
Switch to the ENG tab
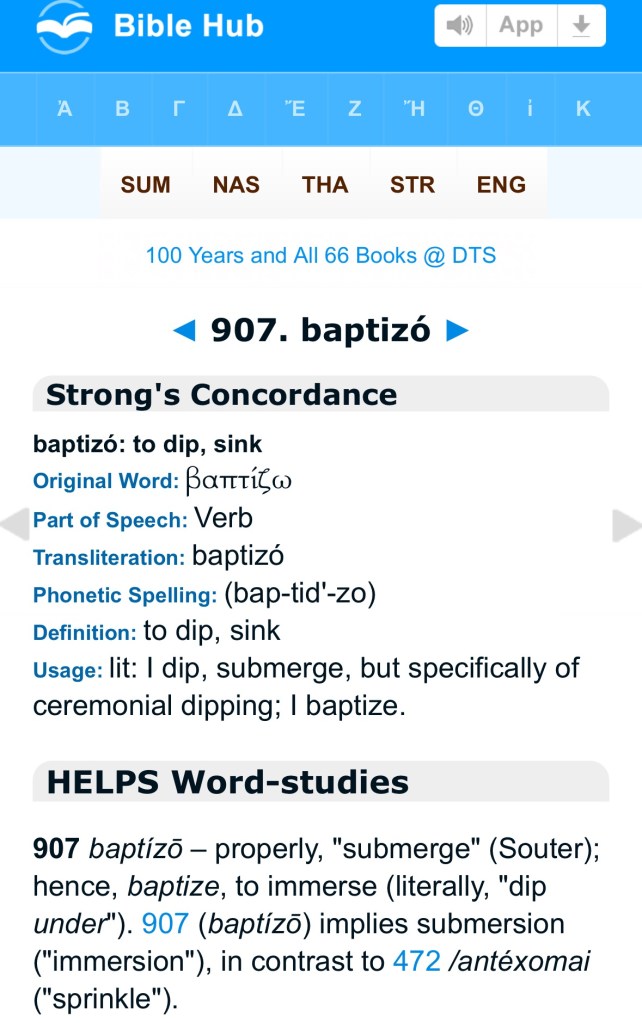click(501, 185)
